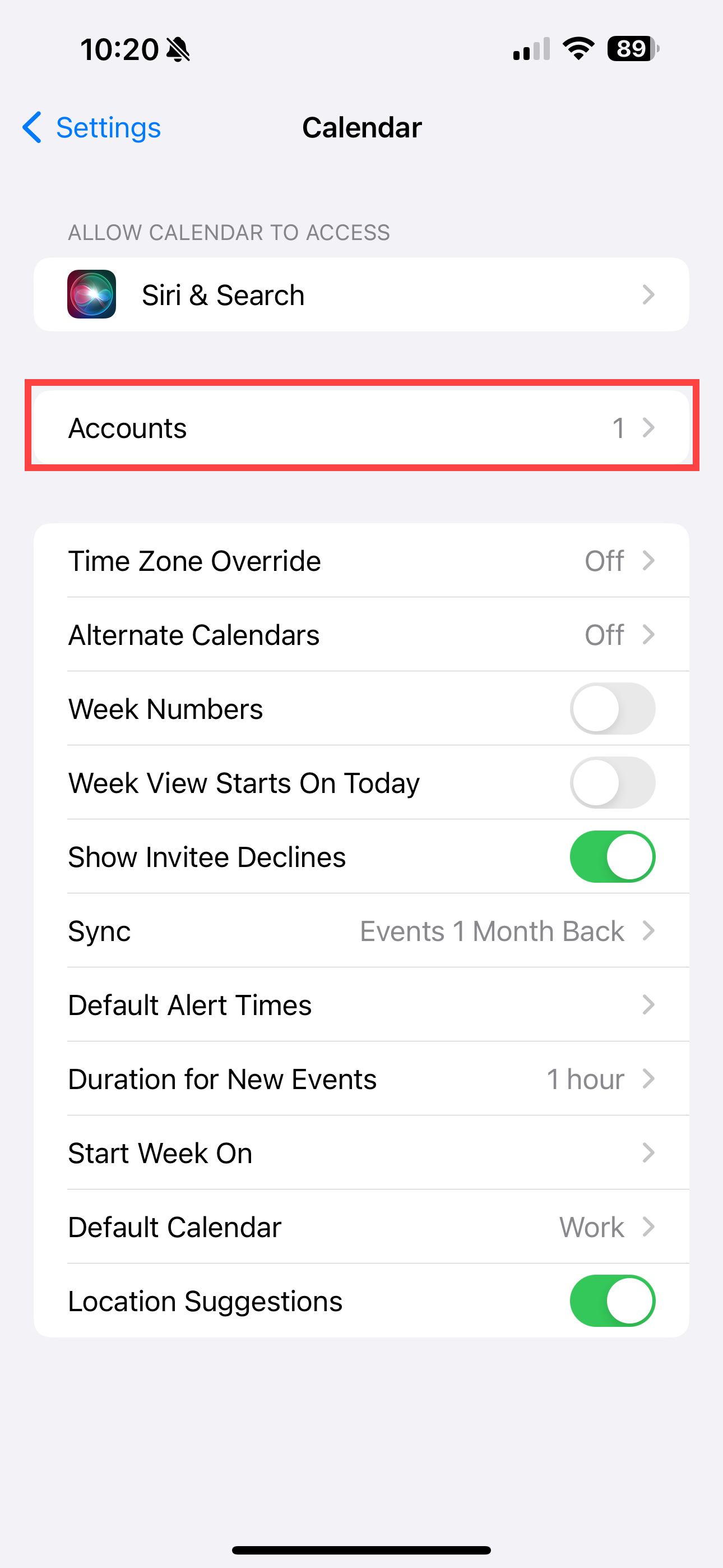Open the Accounts row

pyautogui.click(x=361, y=428)
